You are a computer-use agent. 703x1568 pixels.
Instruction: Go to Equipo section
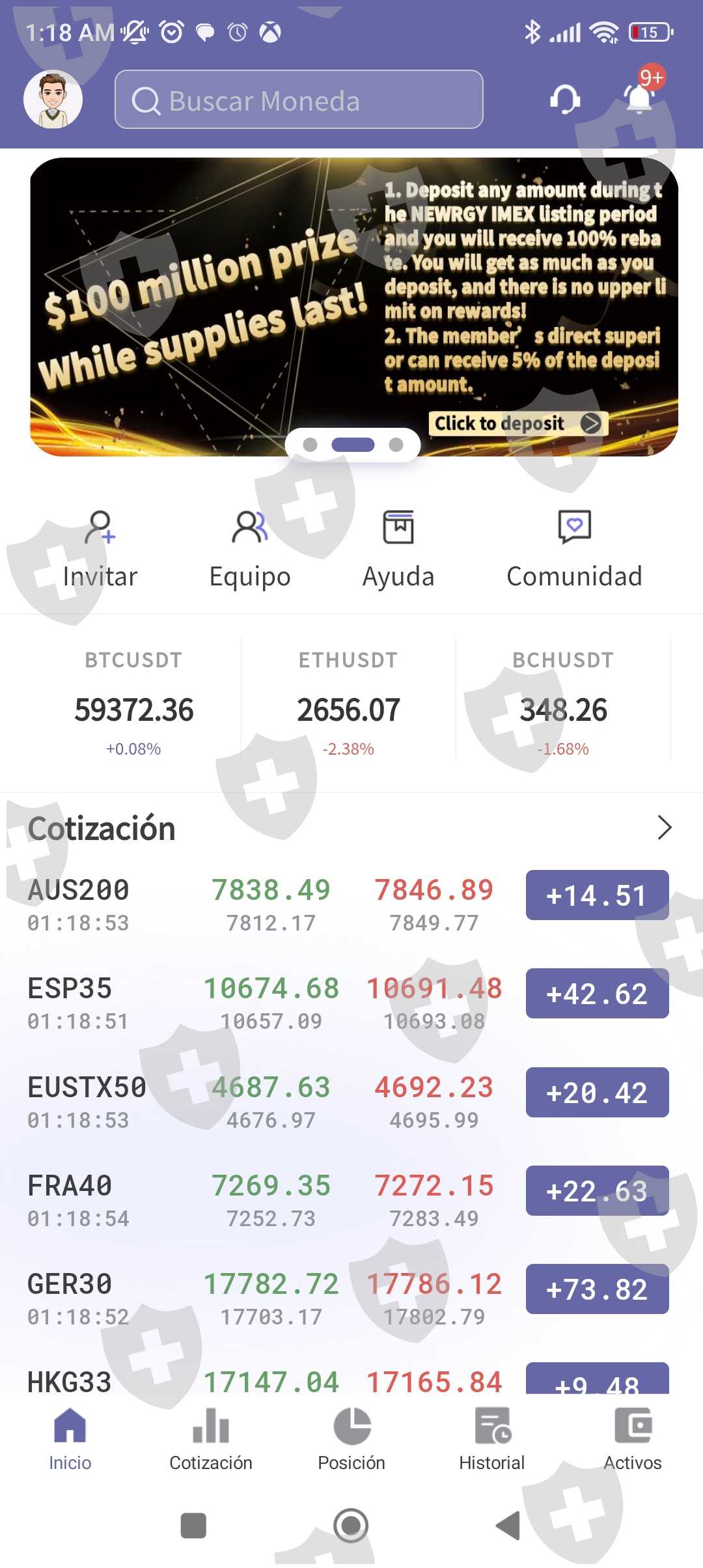click(250, 550)
